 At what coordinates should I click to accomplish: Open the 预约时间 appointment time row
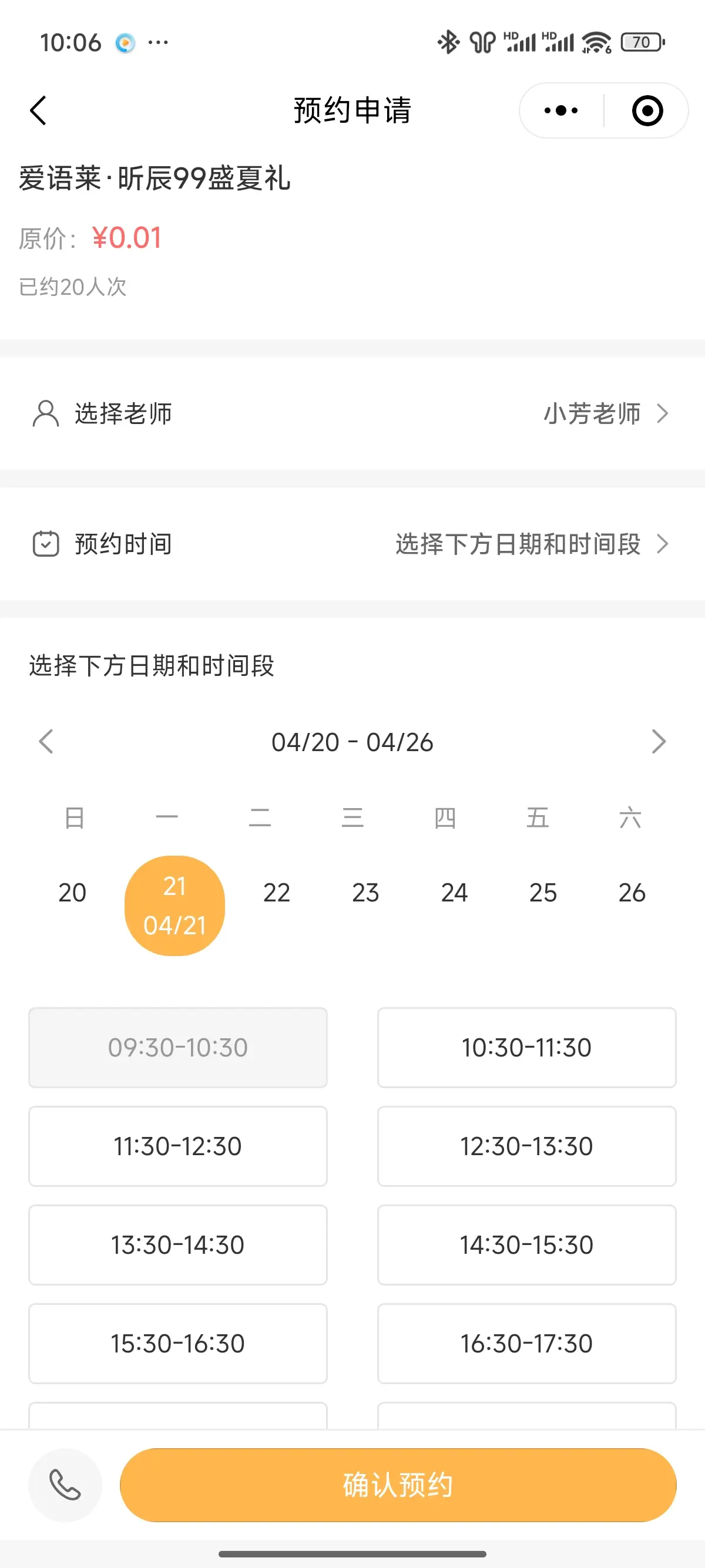click(x=352, y=544)
